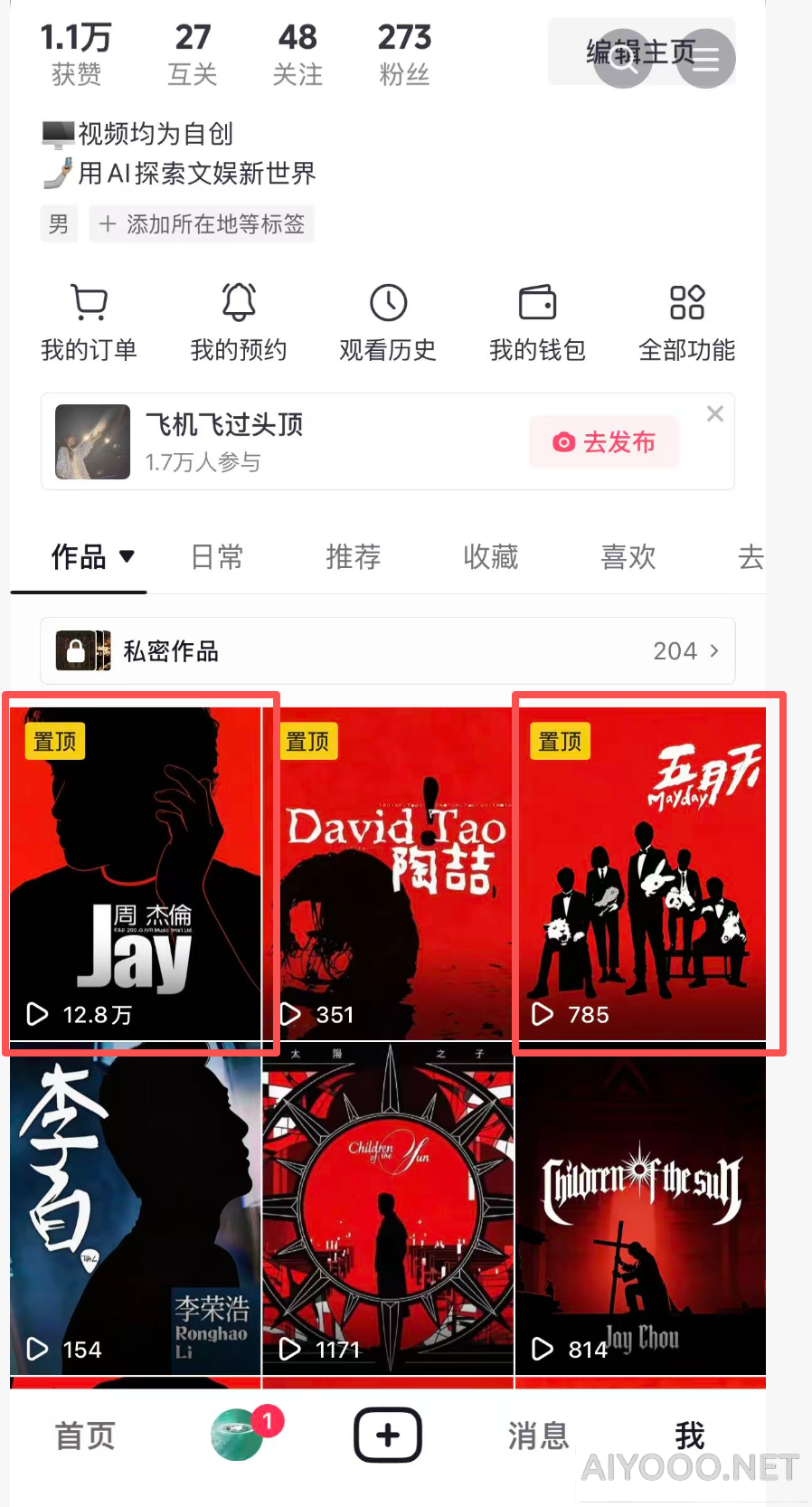
Task: Open the David Tao 陶喆 video
Action: point(388,874)
